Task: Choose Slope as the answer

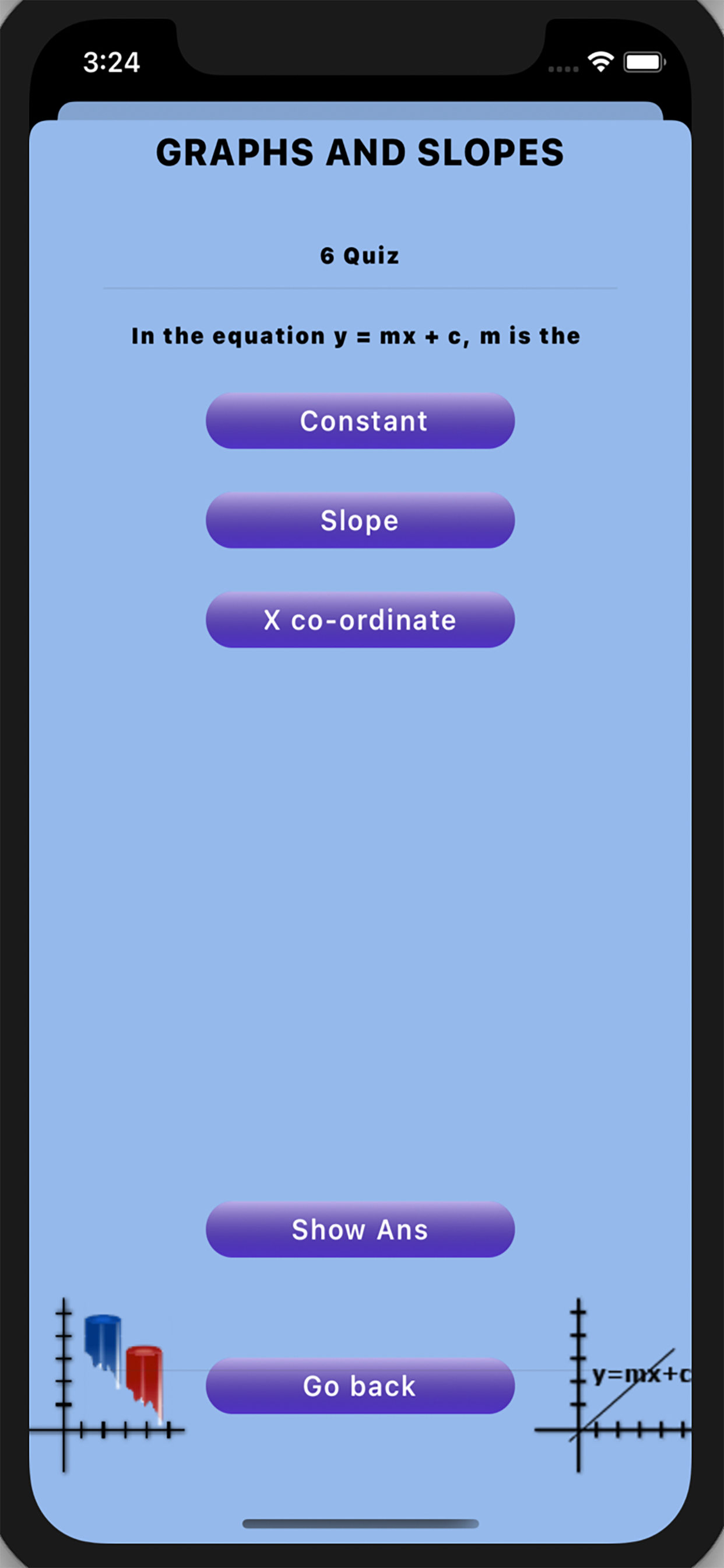Action: pyautogui.click(x=360, y=520)
